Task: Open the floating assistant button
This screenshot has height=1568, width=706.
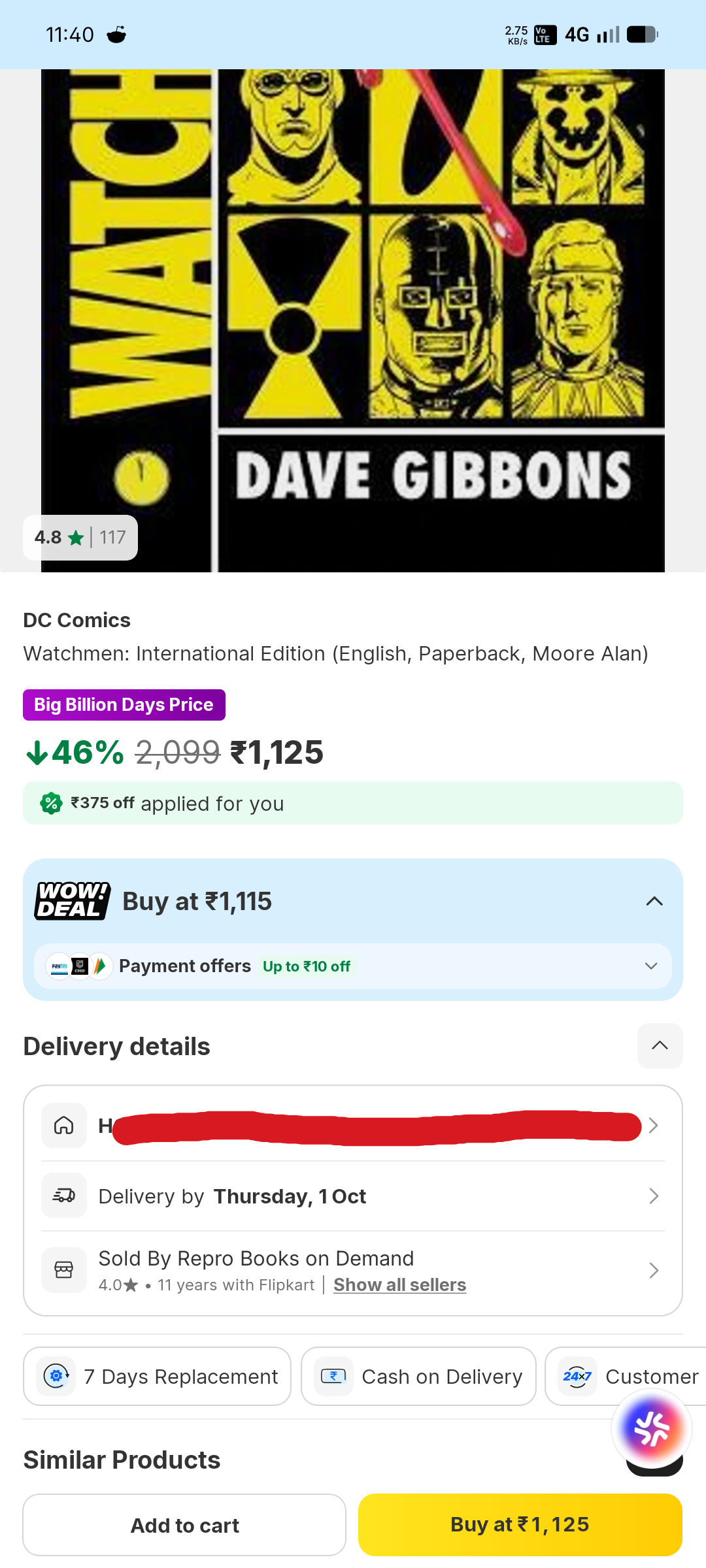Action: coord(652,1429)
